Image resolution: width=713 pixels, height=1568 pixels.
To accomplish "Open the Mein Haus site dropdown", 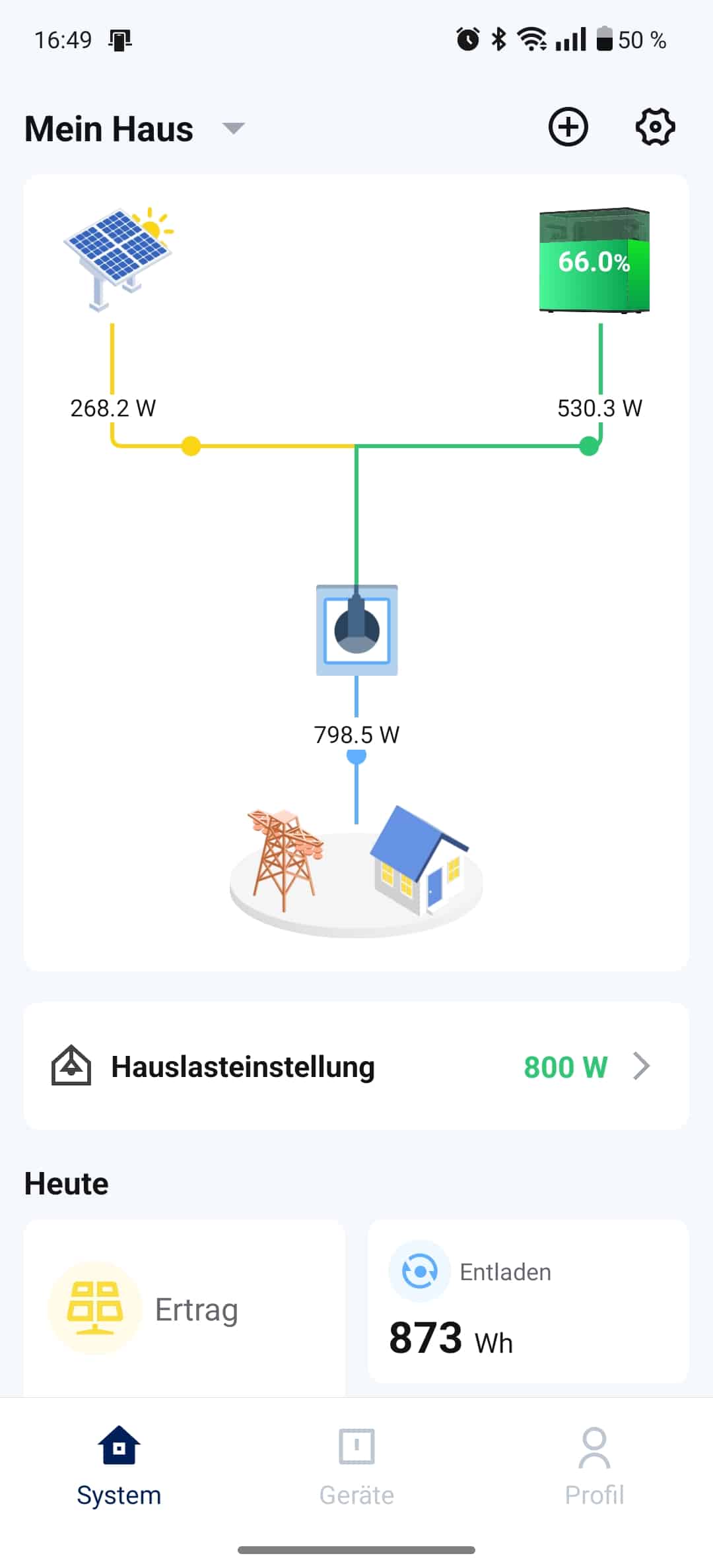I will click(x=233, y=128).
